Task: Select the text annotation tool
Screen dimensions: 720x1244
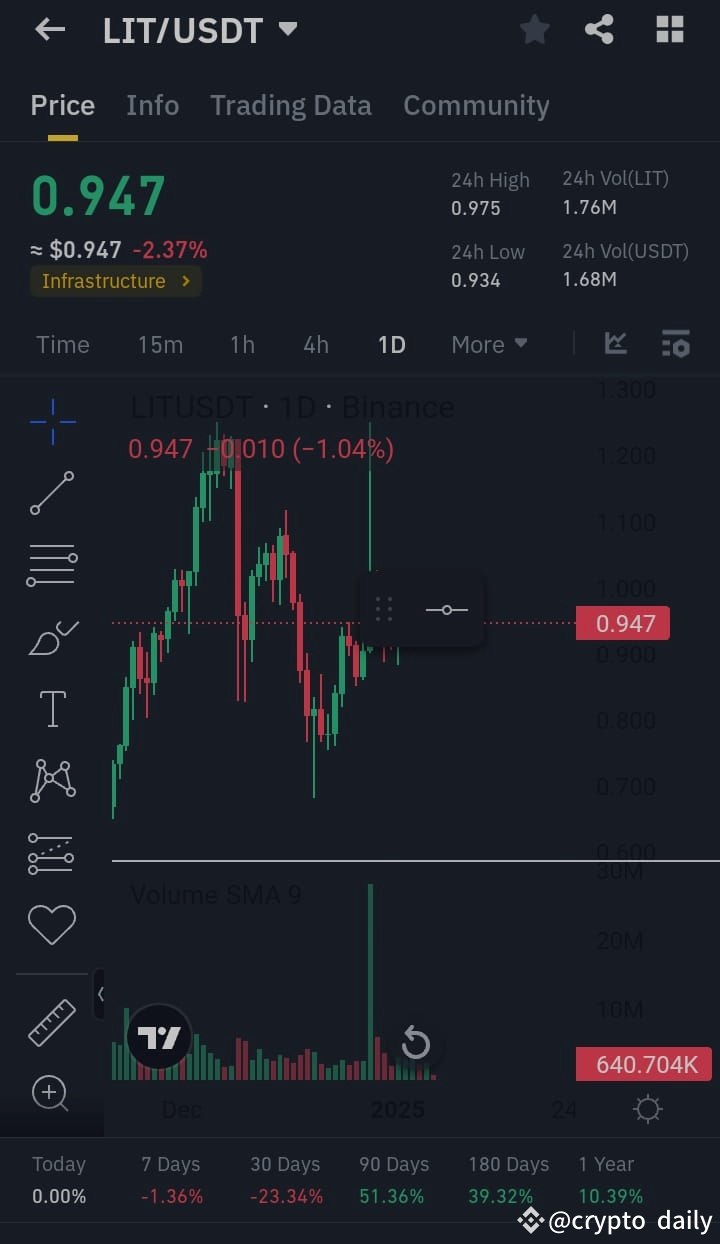Action: (x=52, y=709)
